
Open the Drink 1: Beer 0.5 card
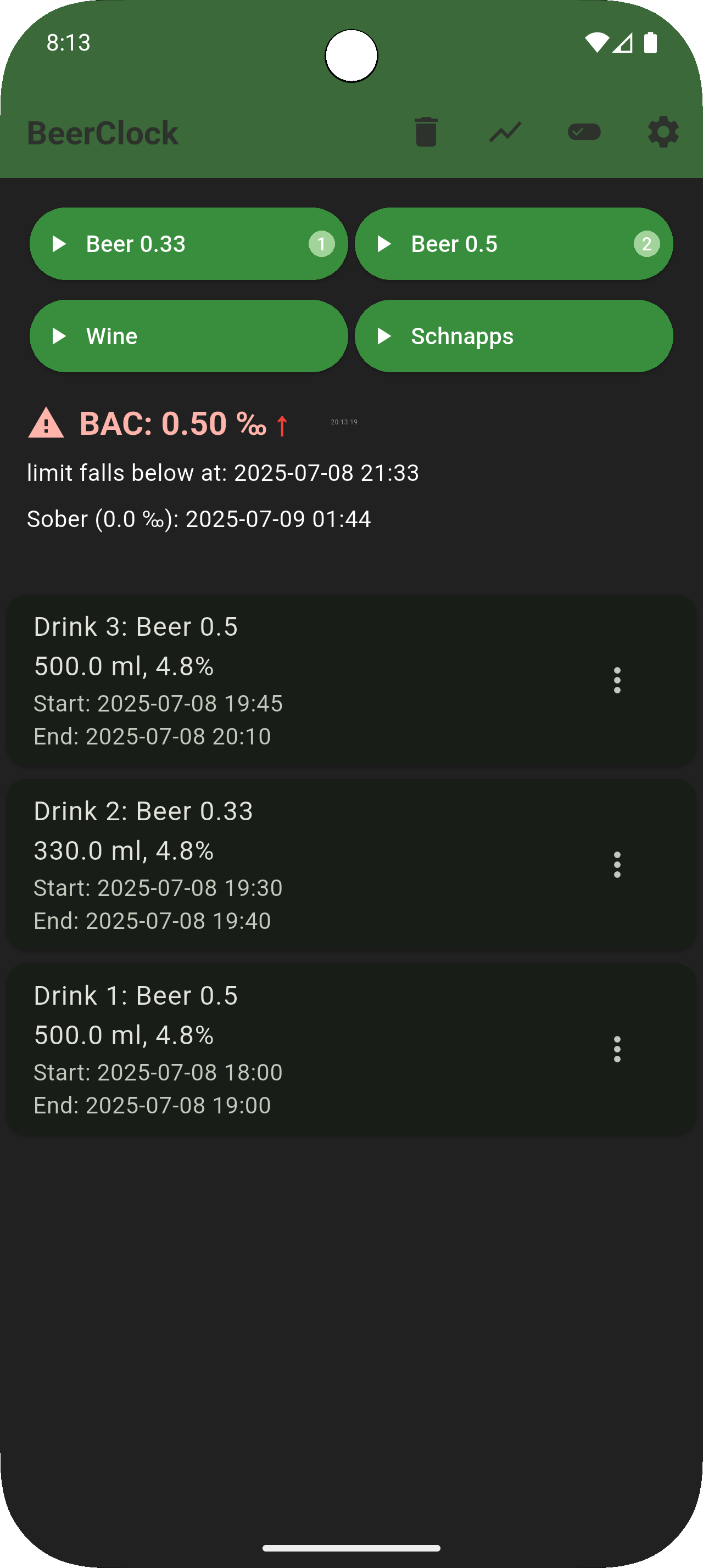click(351, 1050)
